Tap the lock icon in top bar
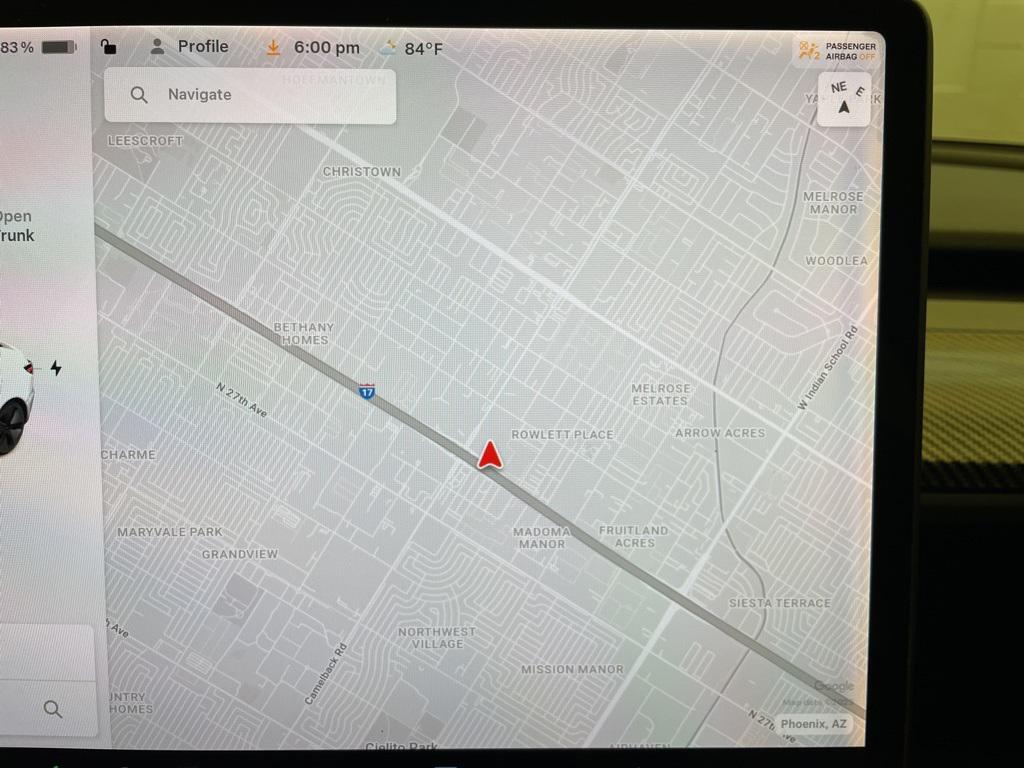 109,47
